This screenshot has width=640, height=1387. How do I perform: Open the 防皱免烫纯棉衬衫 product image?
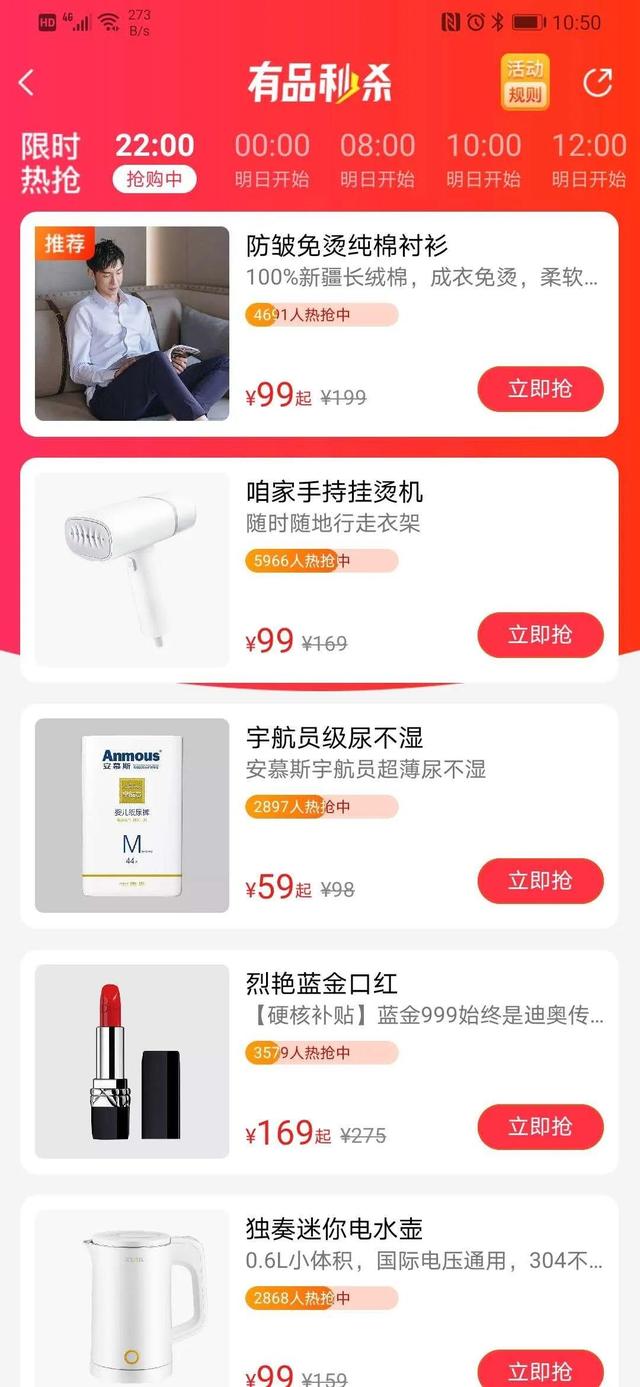pos(132,324)
